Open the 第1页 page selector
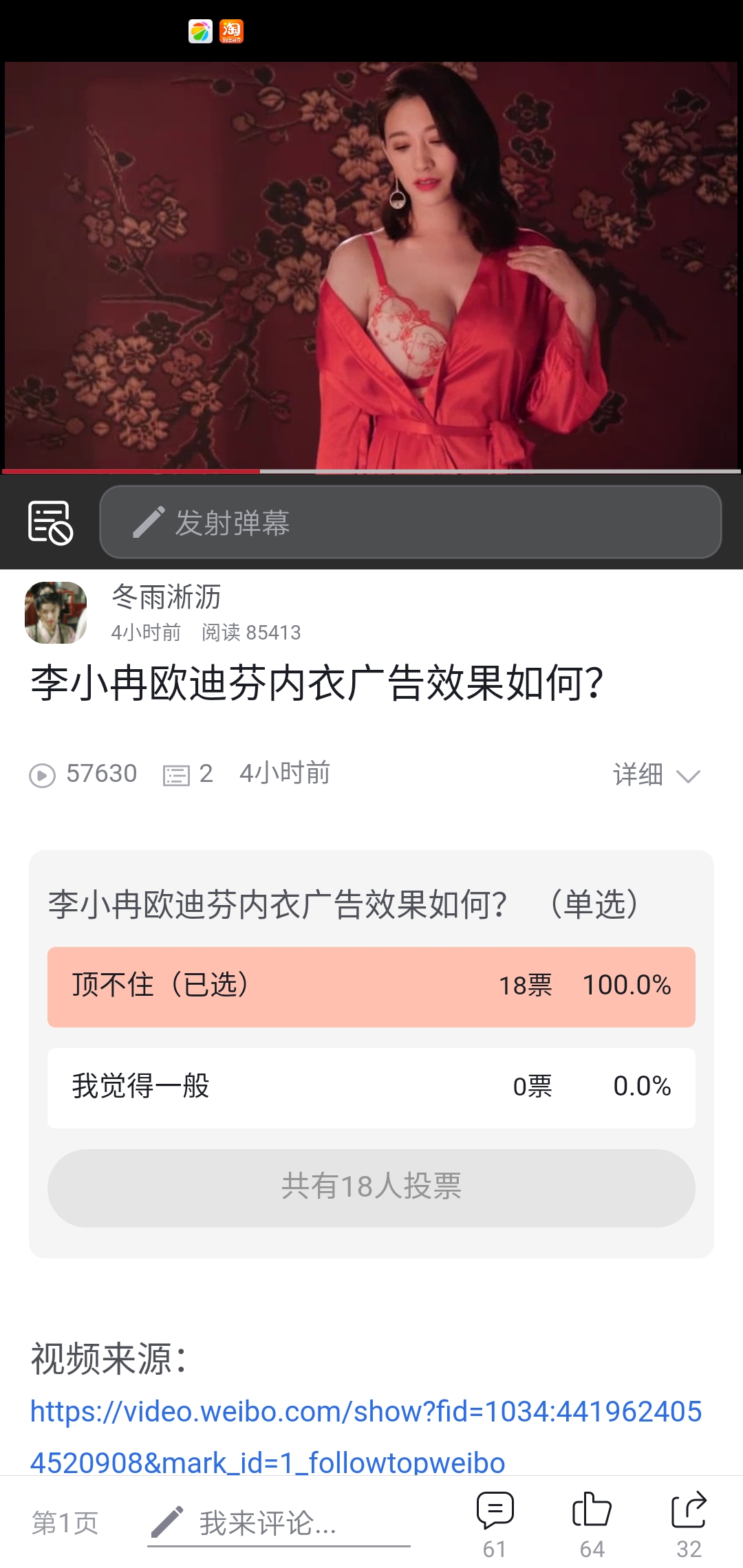The width and height of the screenshot is (743, 1568). point(65,1523)
